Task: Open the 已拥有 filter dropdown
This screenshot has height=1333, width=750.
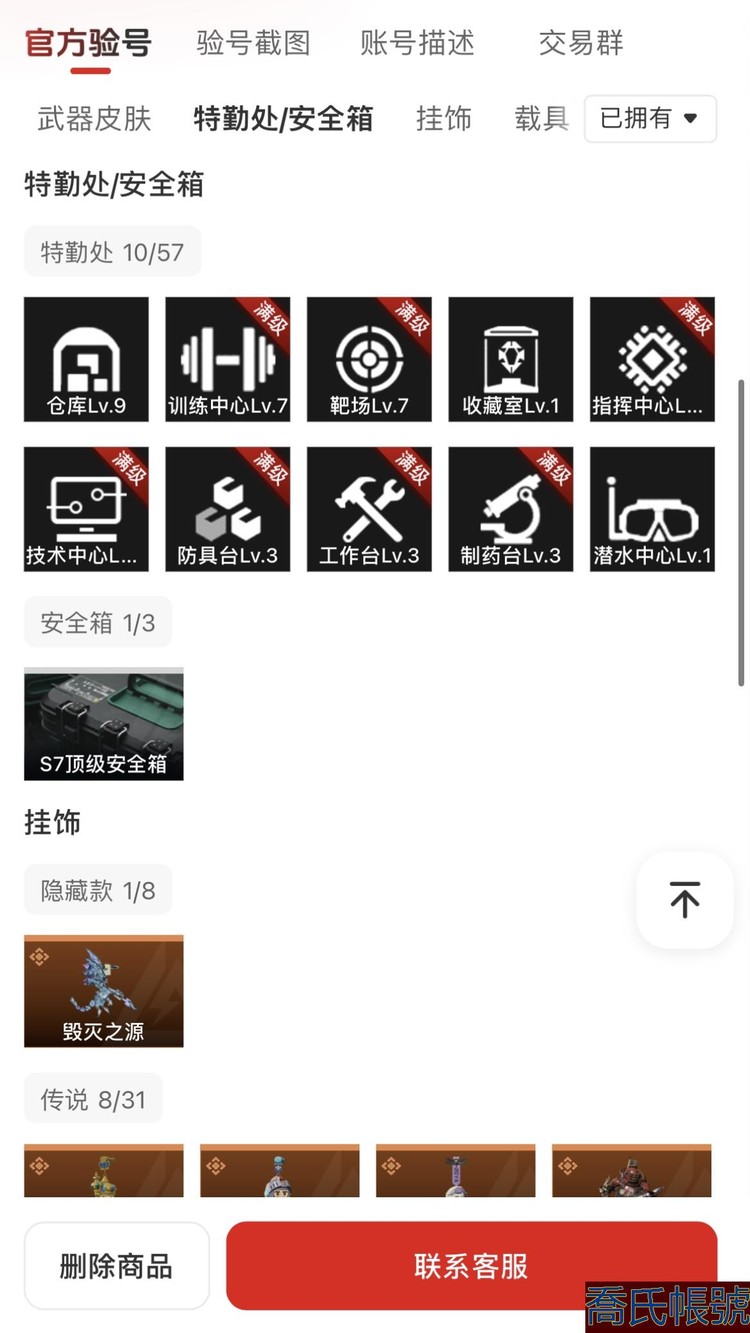Action: [x=650, y=118]
